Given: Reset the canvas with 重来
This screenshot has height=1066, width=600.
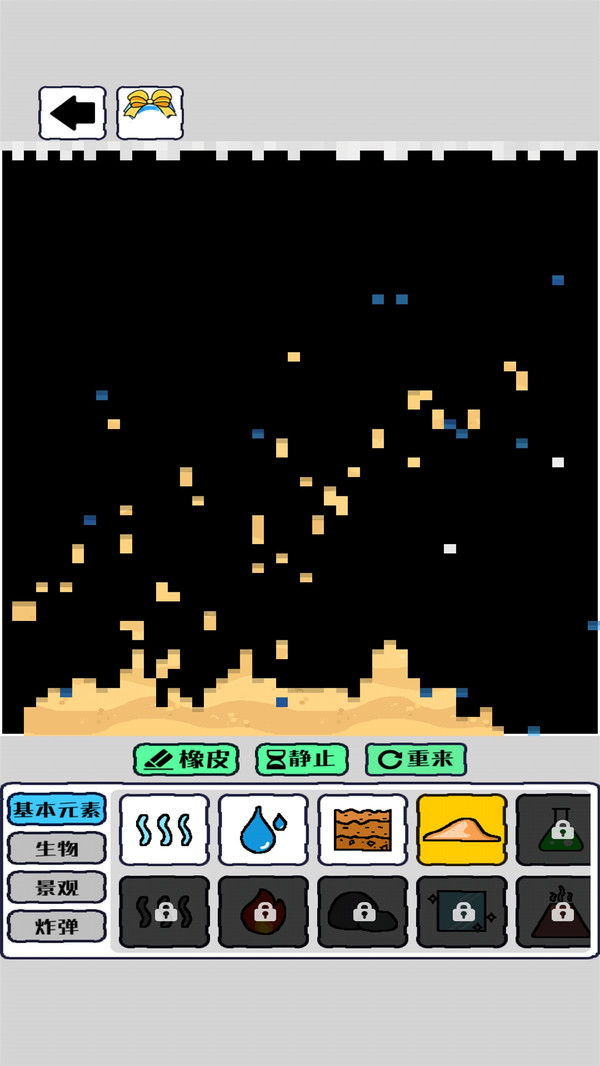Looking at the screenshot, I should (x=416, y=759).
